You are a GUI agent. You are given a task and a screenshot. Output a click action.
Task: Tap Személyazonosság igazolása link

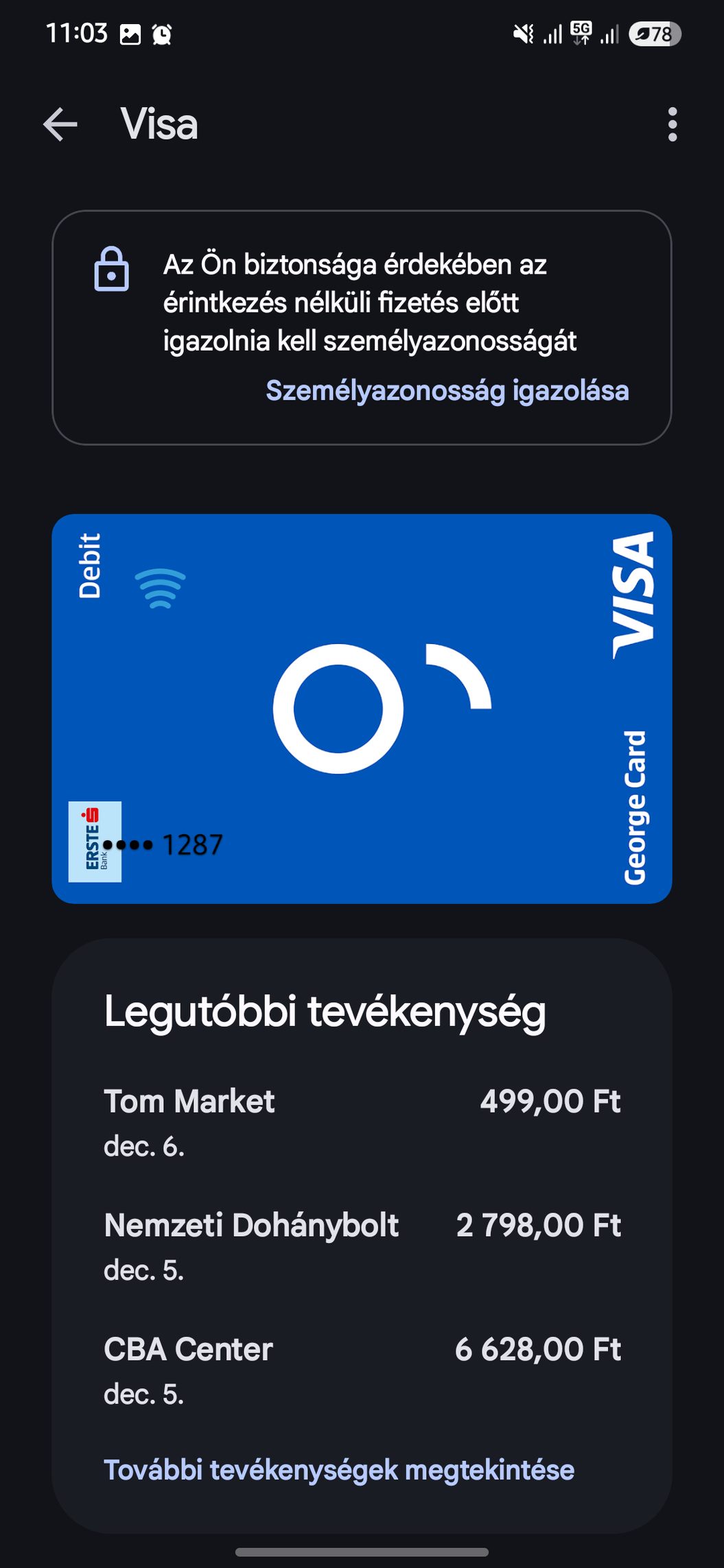coord(447,391)
